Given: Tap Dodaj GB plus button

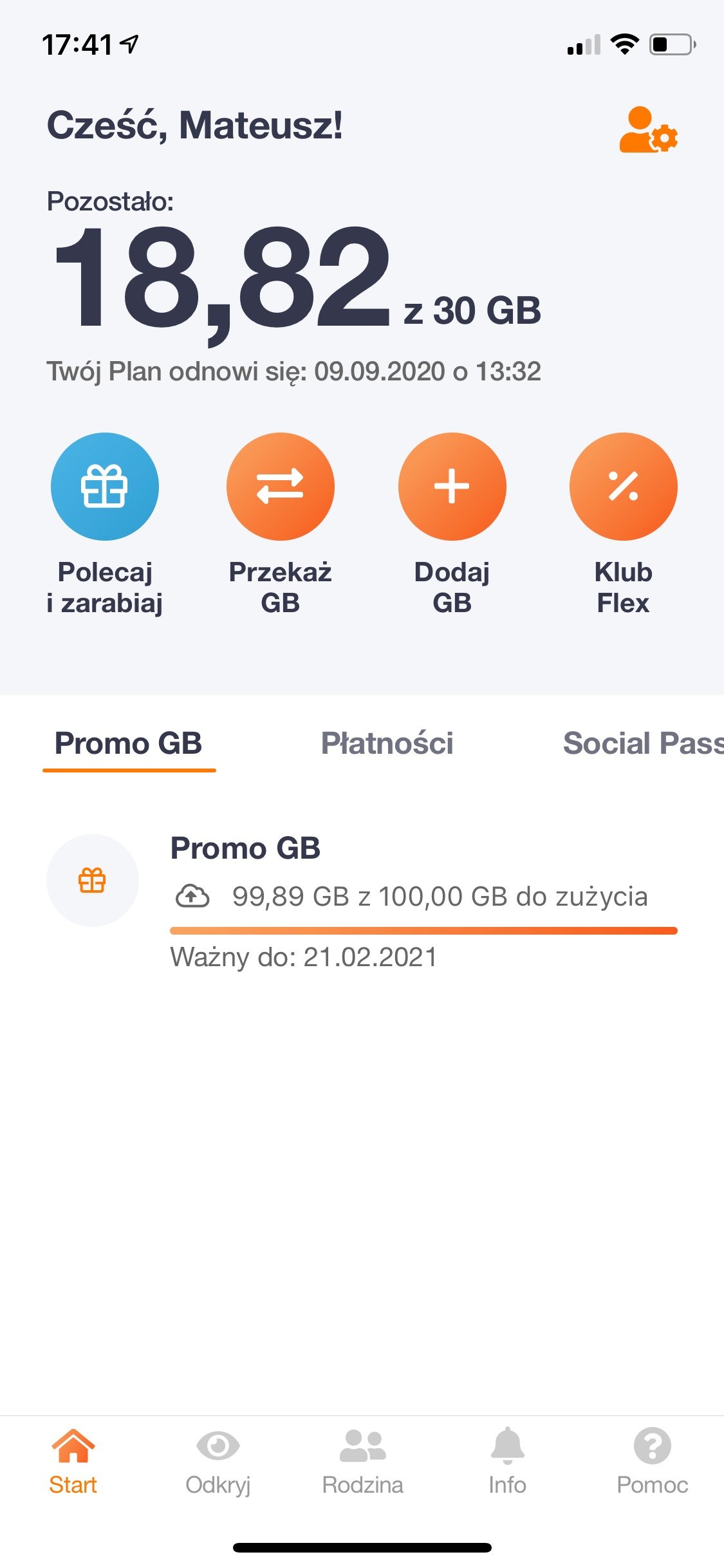Looking at the screenshot, I should pyautogui.click(x=452, y=487).
